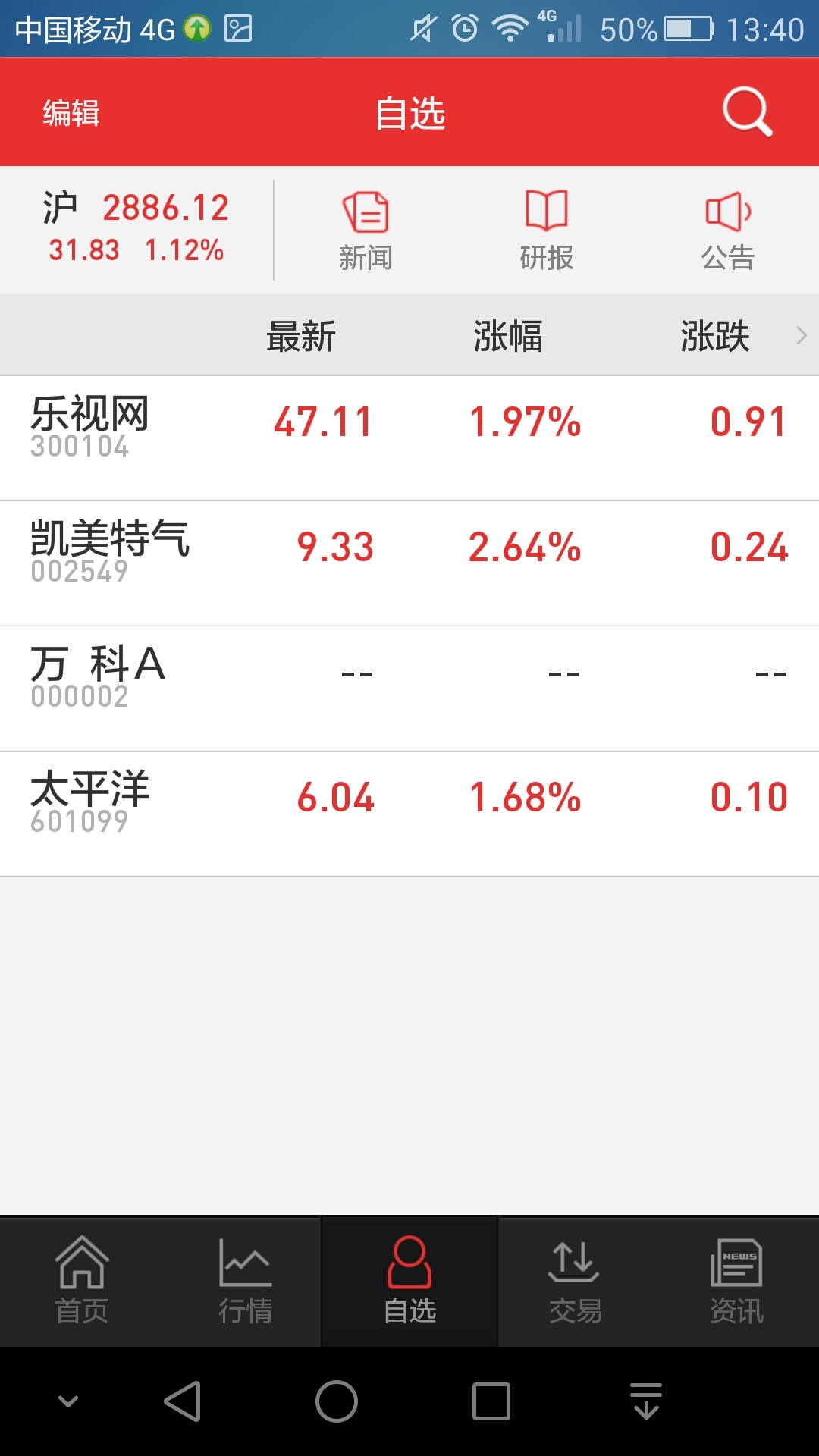This screenshot has height=1456, width=819.
Task: Show more columns with the right chevron
Action: coord(801,335)
